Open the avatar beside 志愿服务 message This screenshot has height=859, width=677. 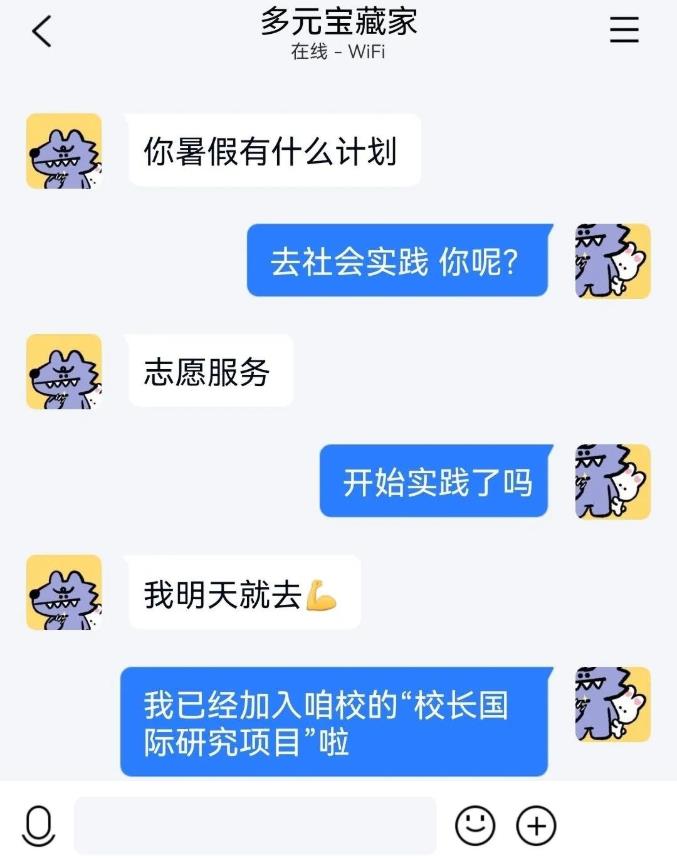(x=64, y=371)
